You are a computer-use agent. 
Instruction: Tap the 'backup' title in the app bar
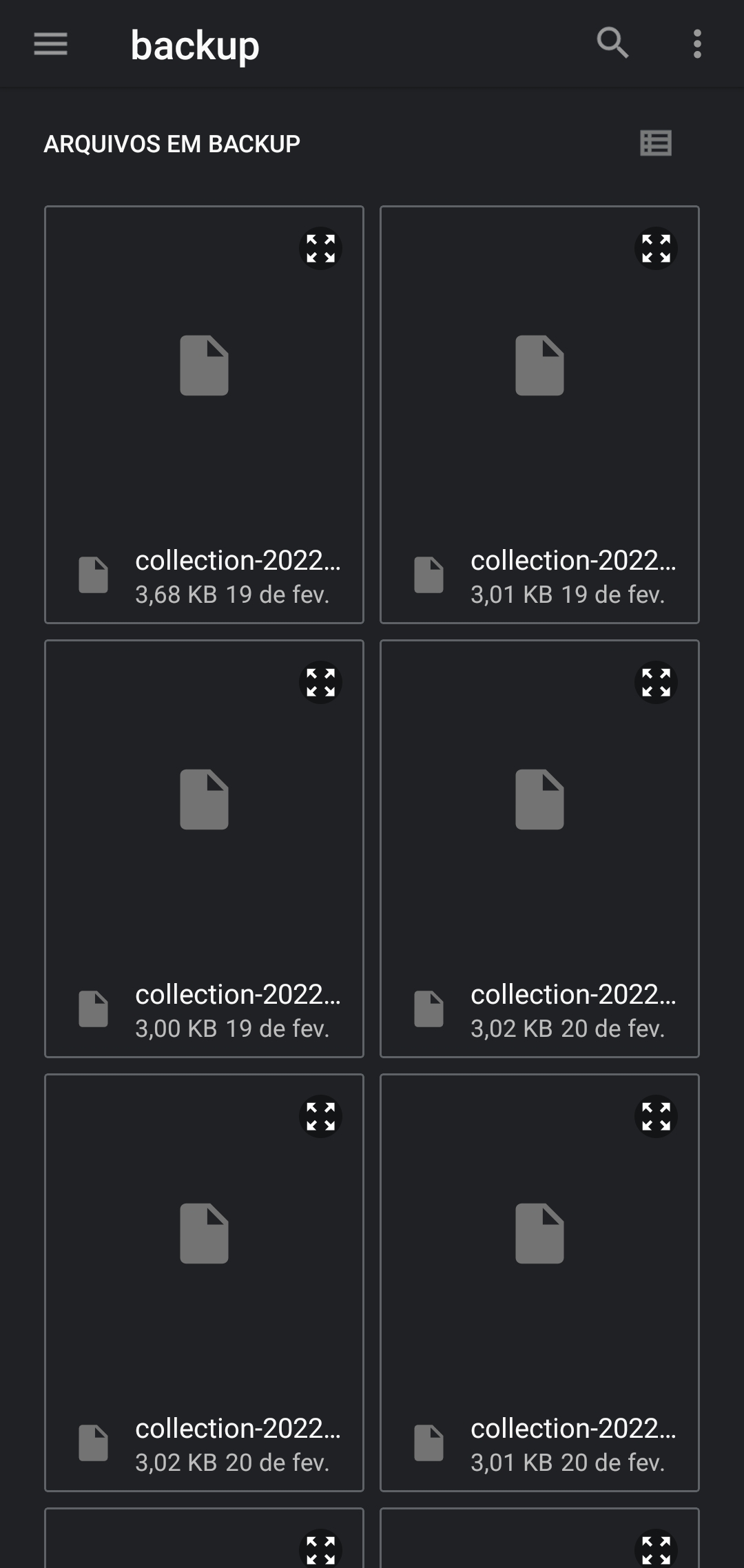click(195, 45)
